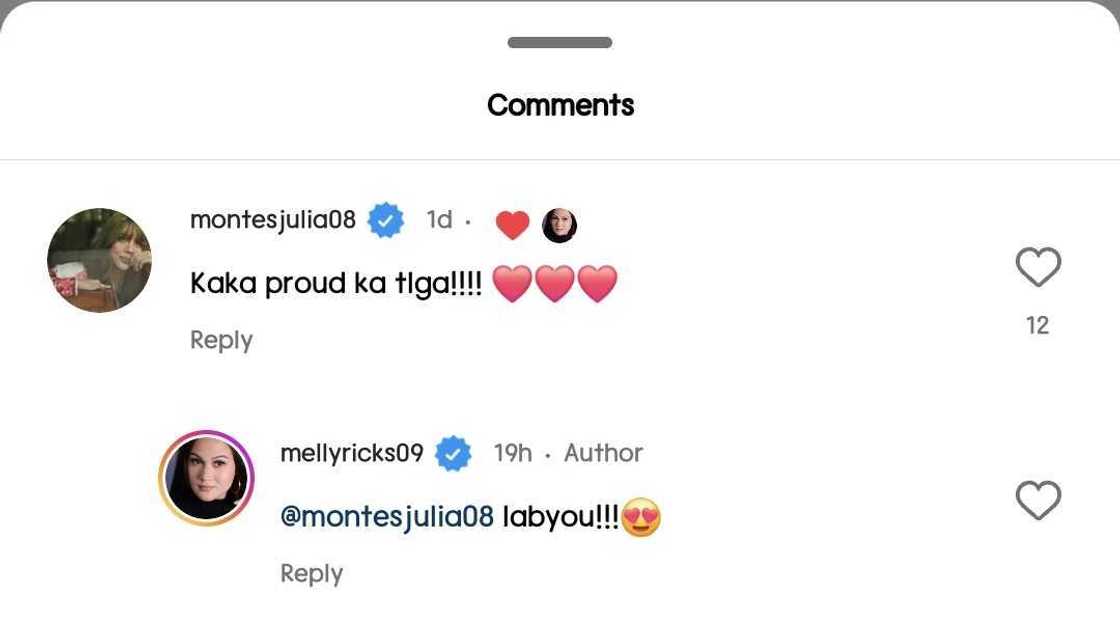Viewport: 1120px width, 636px height.
Task: Reply to mellyricks09's comment
Action: click(x=311, y=574)
